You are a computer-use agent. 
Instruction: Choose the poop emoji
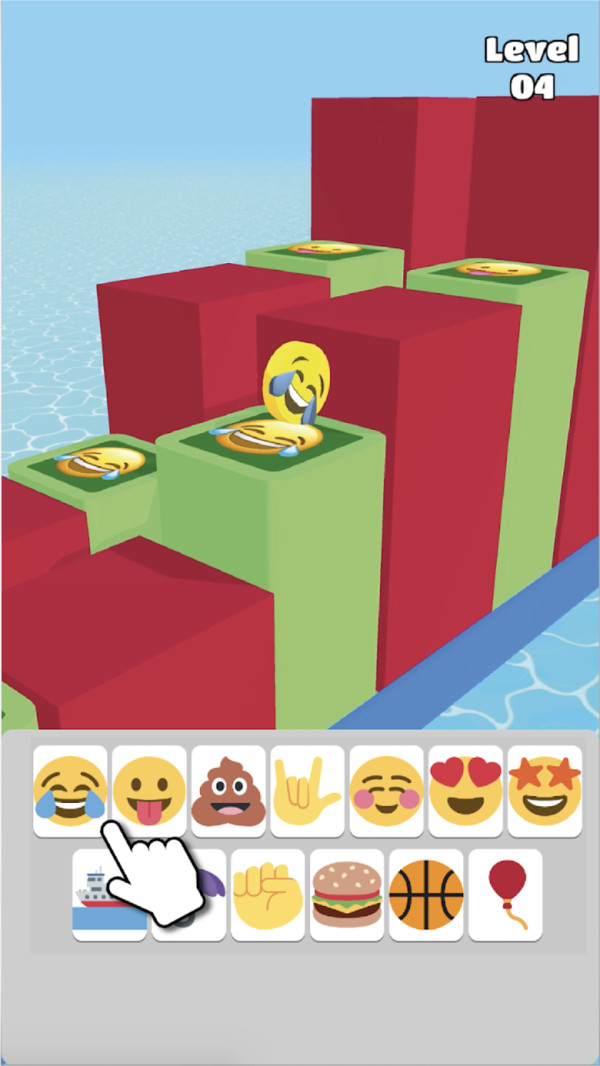(x=228, y=790)
